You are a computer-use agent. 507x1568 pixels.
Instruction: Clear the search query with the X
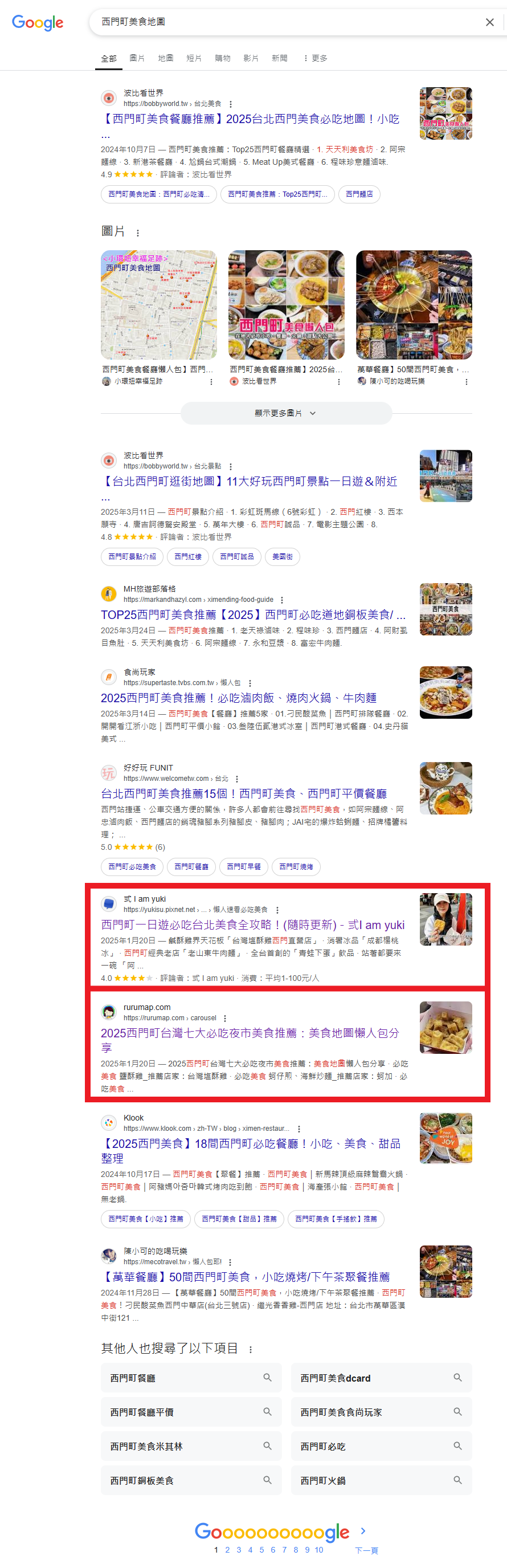(x=489, y=23)
